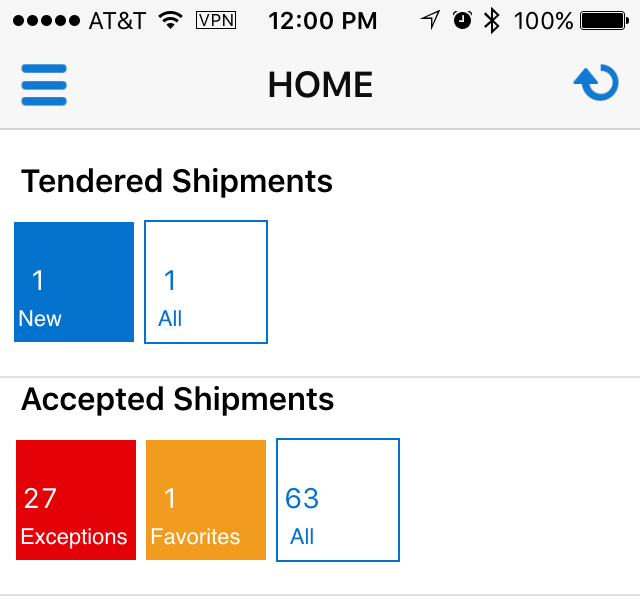View All tendered shipments

[206, 282]
